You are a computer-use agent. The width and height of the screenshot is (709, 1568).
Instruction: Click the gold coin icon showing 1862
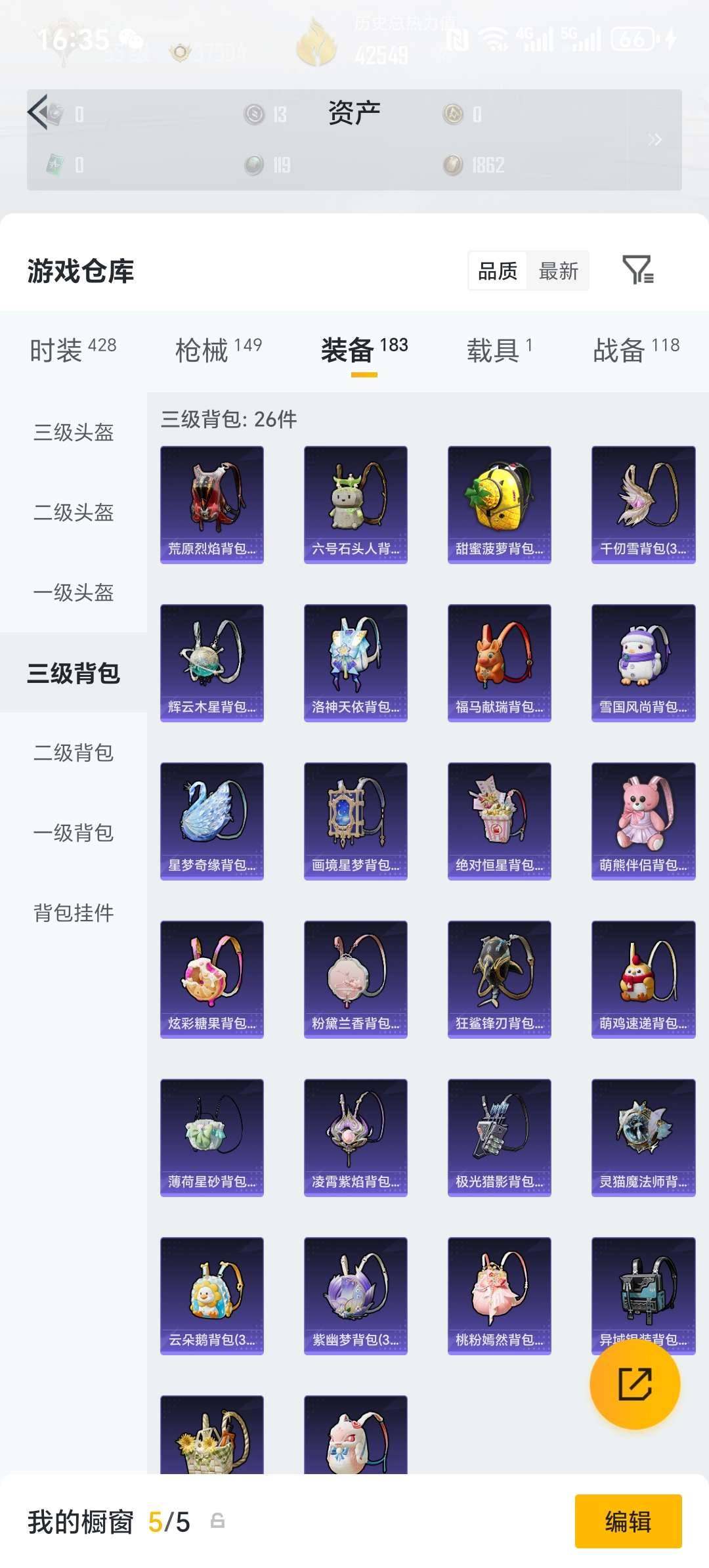tap(452, 166)
